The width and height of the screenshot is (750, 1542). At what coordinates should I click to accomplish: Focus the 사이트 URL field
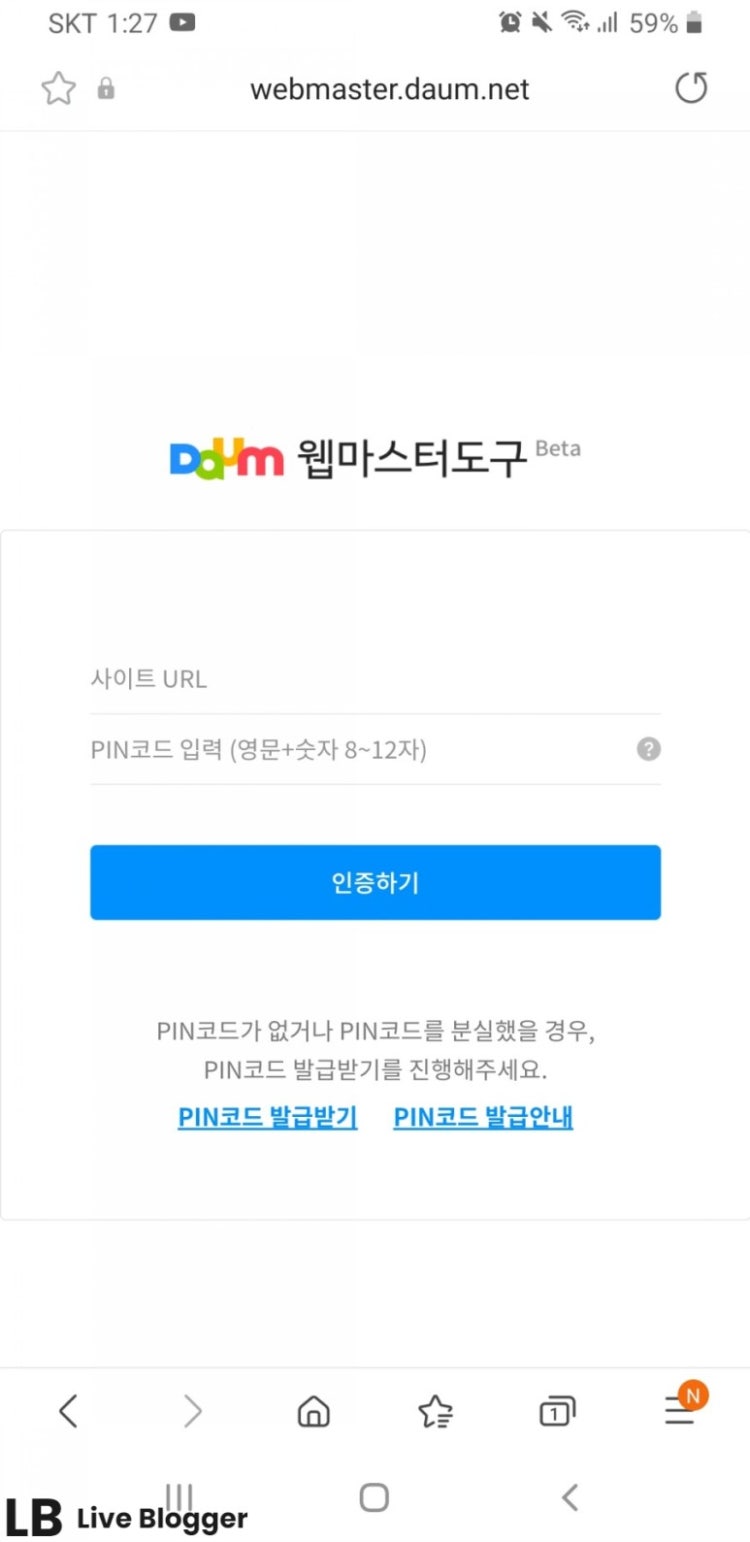click(375, 680)
